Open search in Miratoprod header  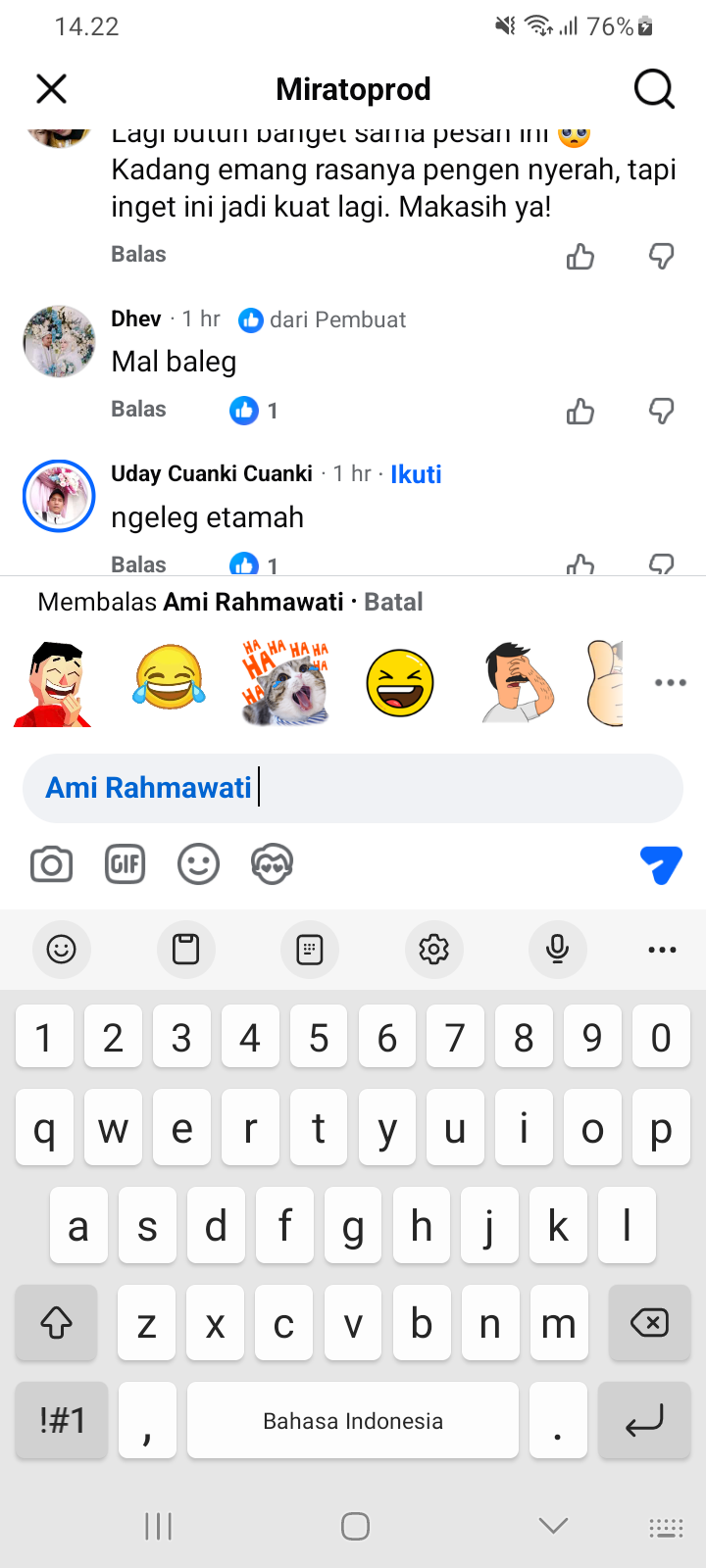(x=654, y=89)
